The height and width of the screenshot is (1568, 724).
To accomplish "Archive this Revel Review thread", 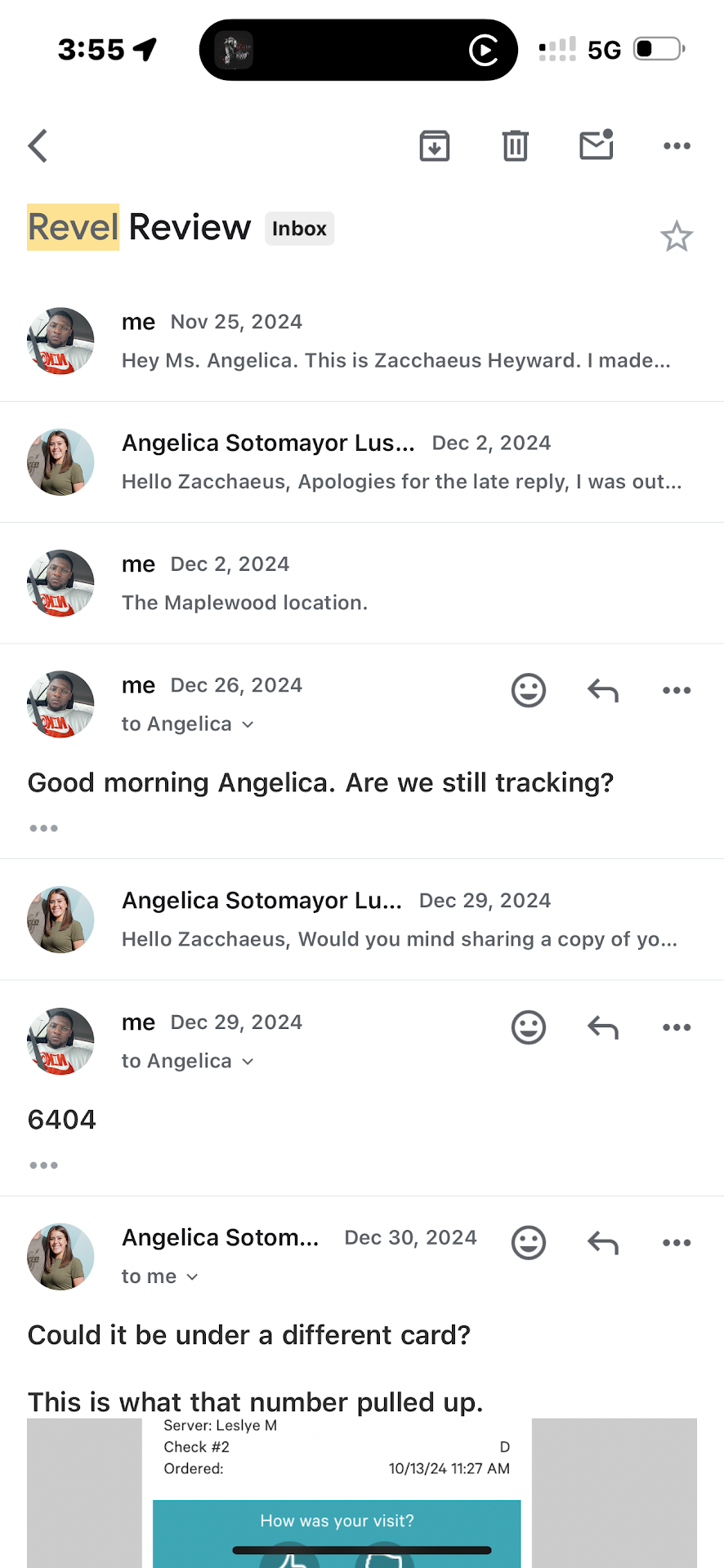I will [x=434, y=146].
